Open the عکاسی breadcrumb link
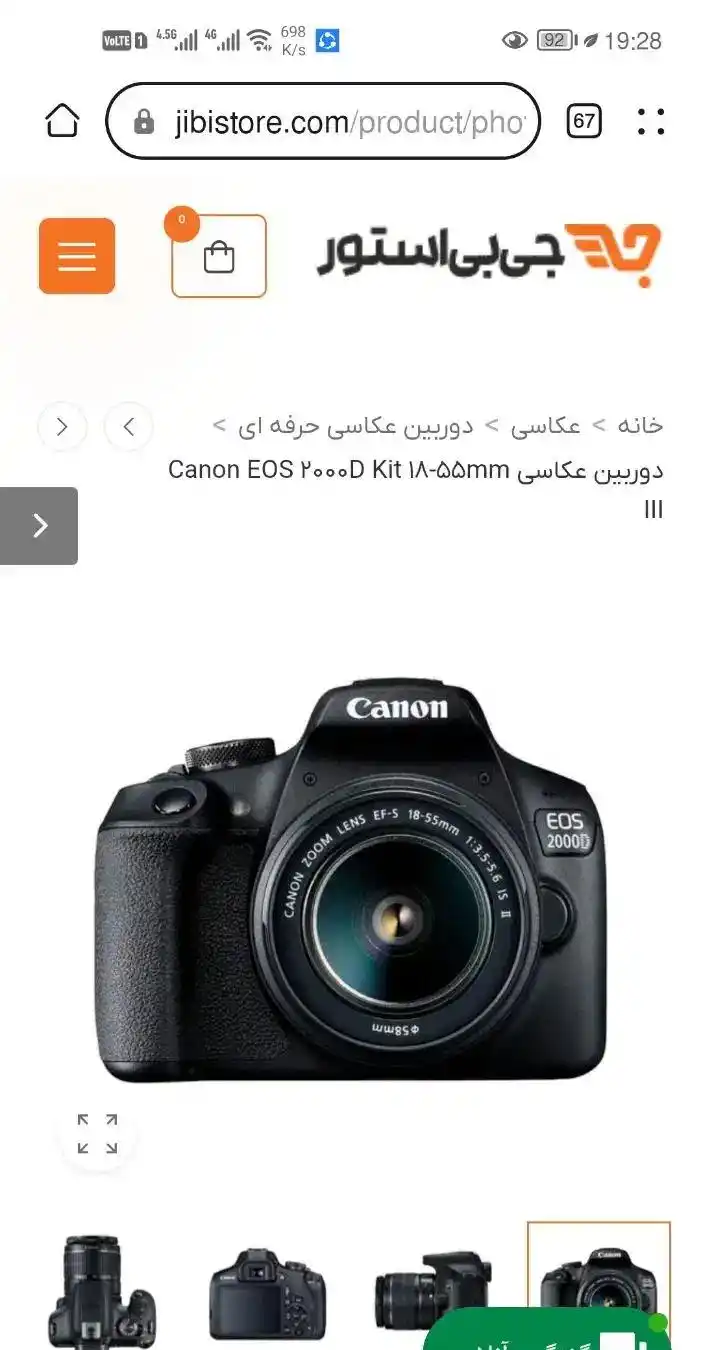The image size is (701, 1350). (x=545, y=426)
